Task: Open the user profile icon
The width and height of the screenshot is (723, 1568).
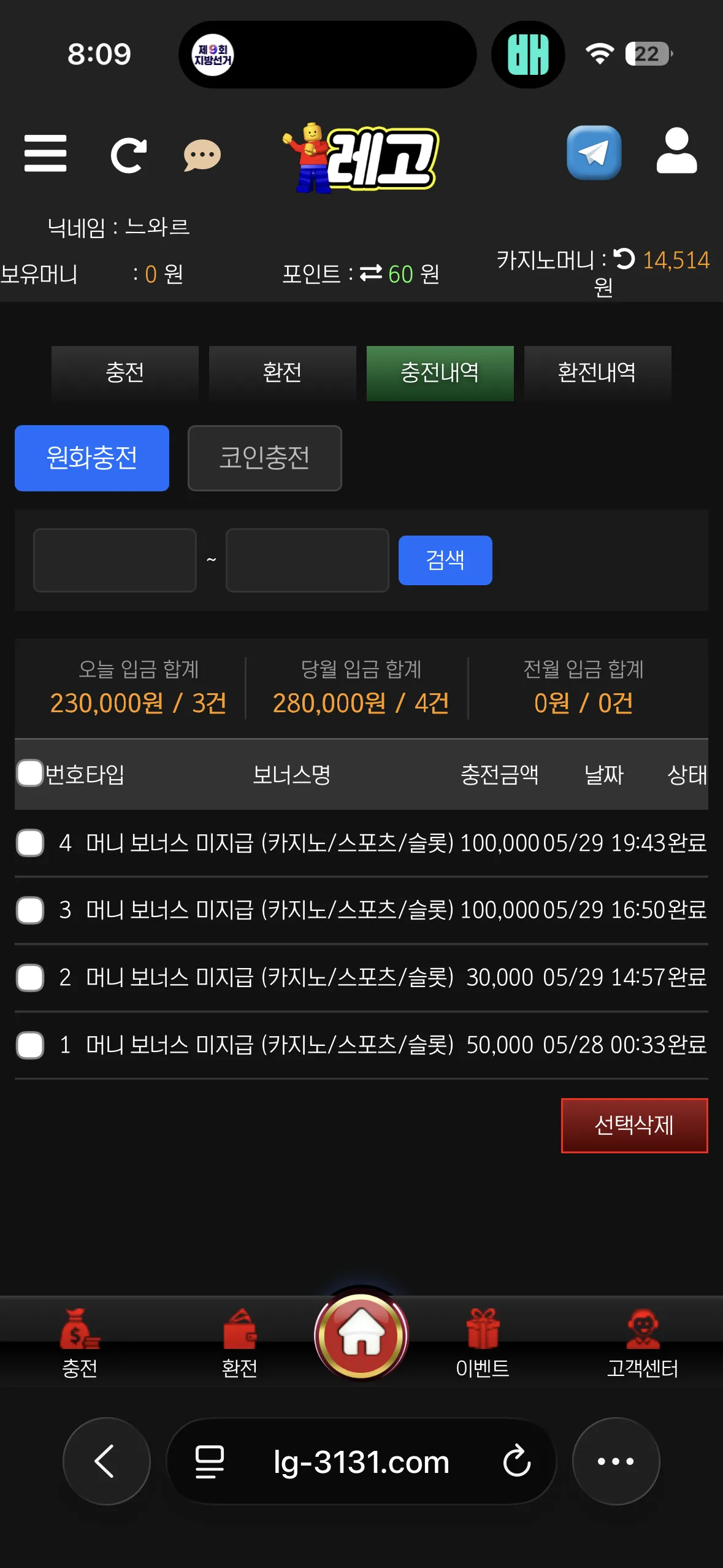Action: point(676,151)
